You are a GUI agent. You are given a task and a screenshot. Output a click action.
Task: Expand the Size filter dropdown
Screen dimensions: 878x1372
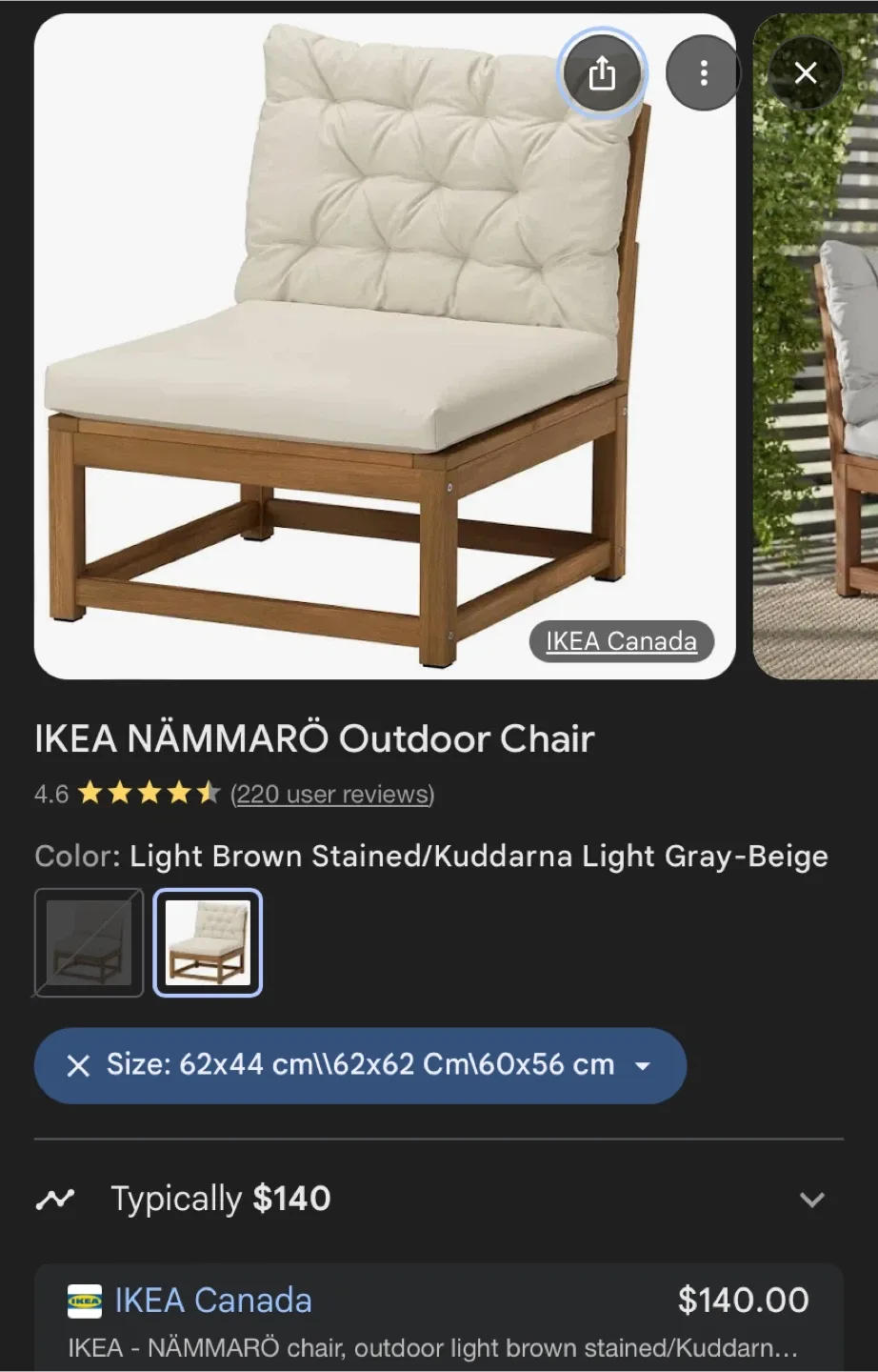tap(644, 1067)
